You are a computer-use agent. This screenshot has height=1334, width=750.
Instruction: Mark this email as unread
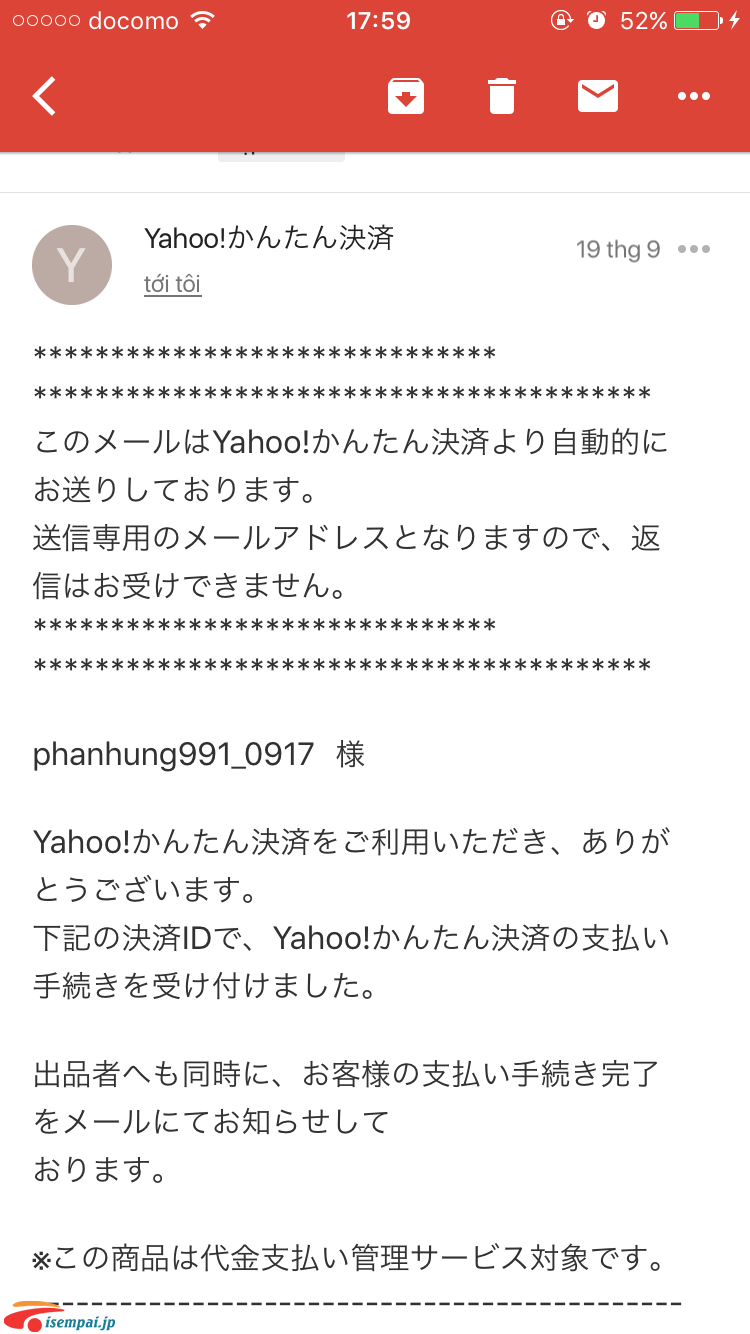coord(598,96)
